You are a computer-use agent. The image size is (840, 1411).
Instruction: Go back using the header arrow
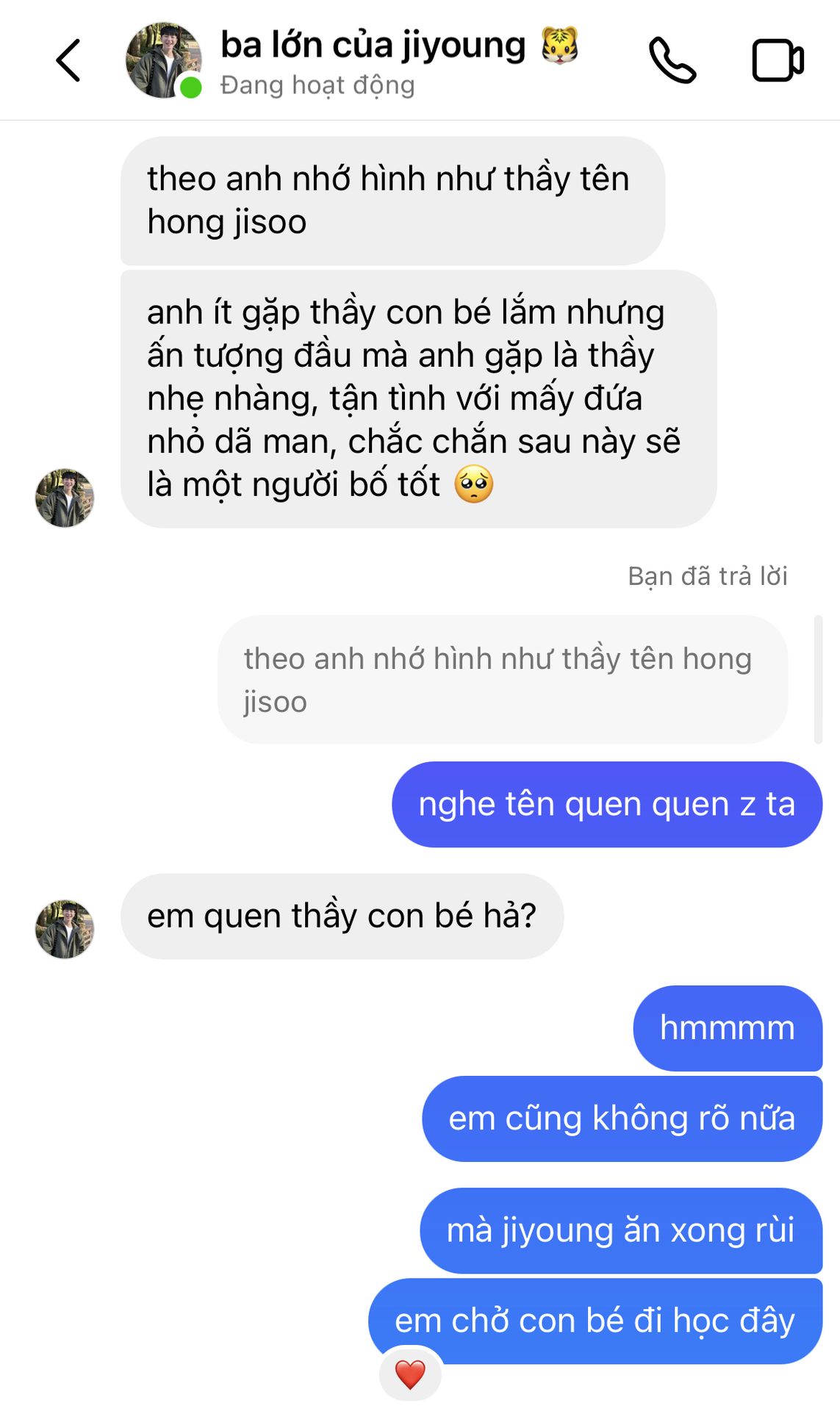click(68, 60)
